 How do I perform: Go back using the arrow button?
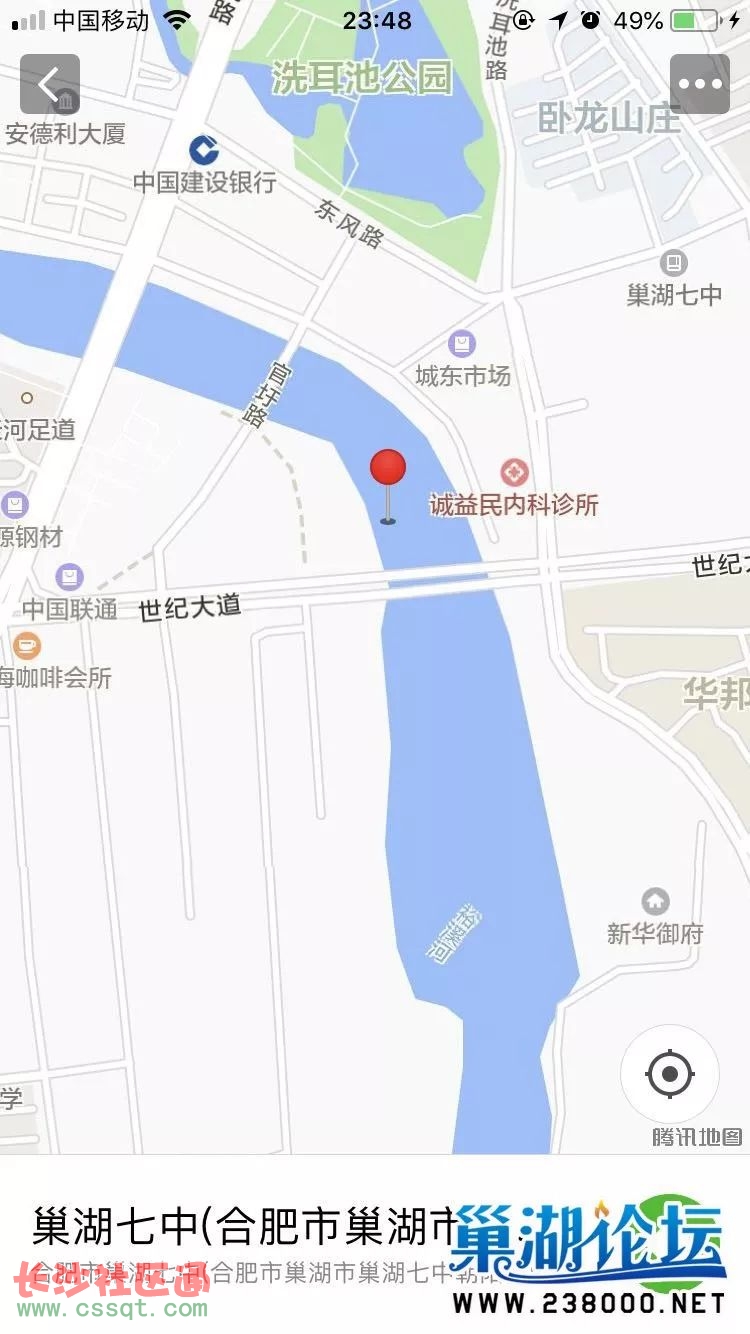click(49, 84)
